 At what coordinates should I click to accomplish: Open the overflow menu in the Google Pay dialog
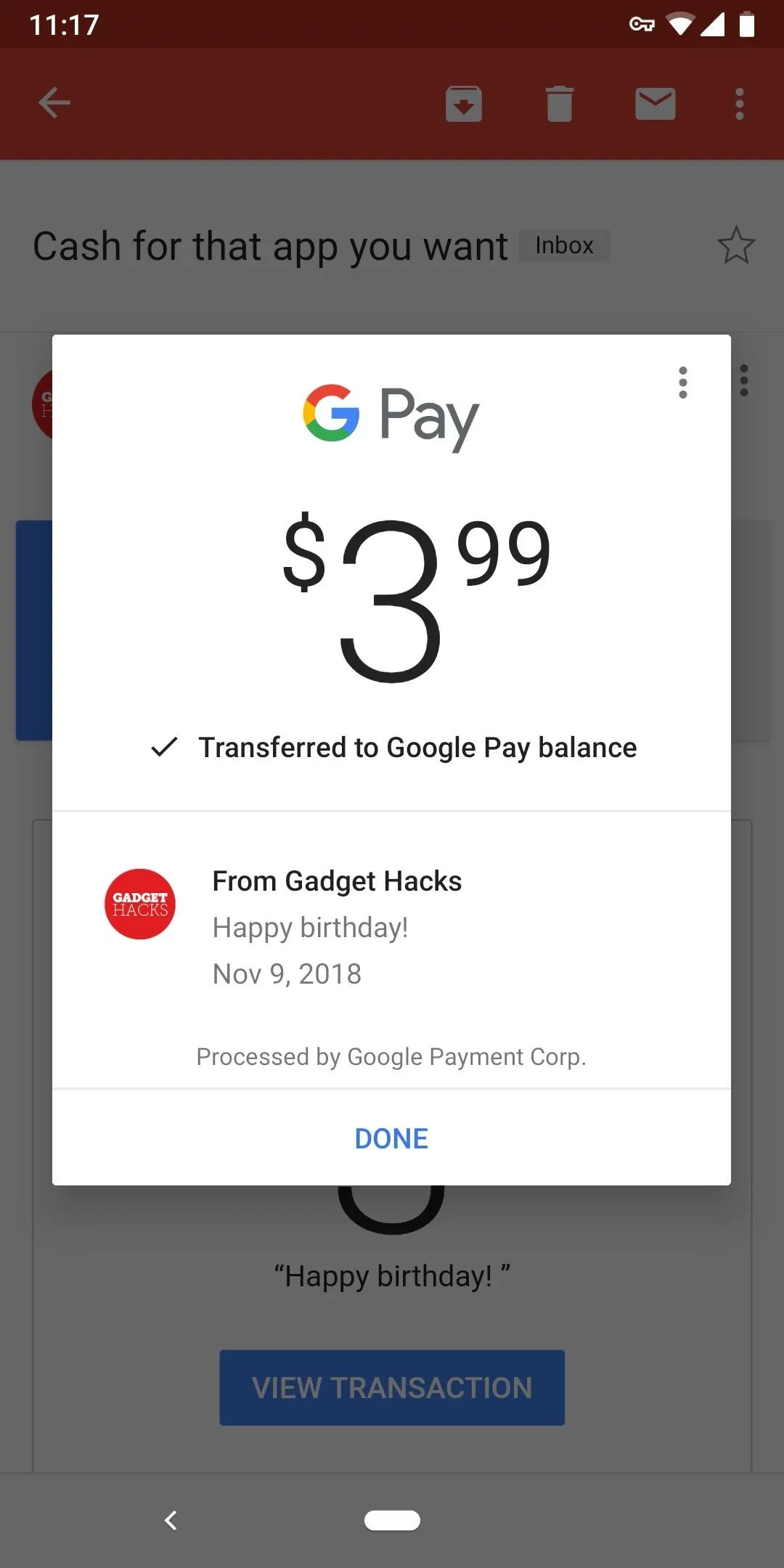pos(682,383)
